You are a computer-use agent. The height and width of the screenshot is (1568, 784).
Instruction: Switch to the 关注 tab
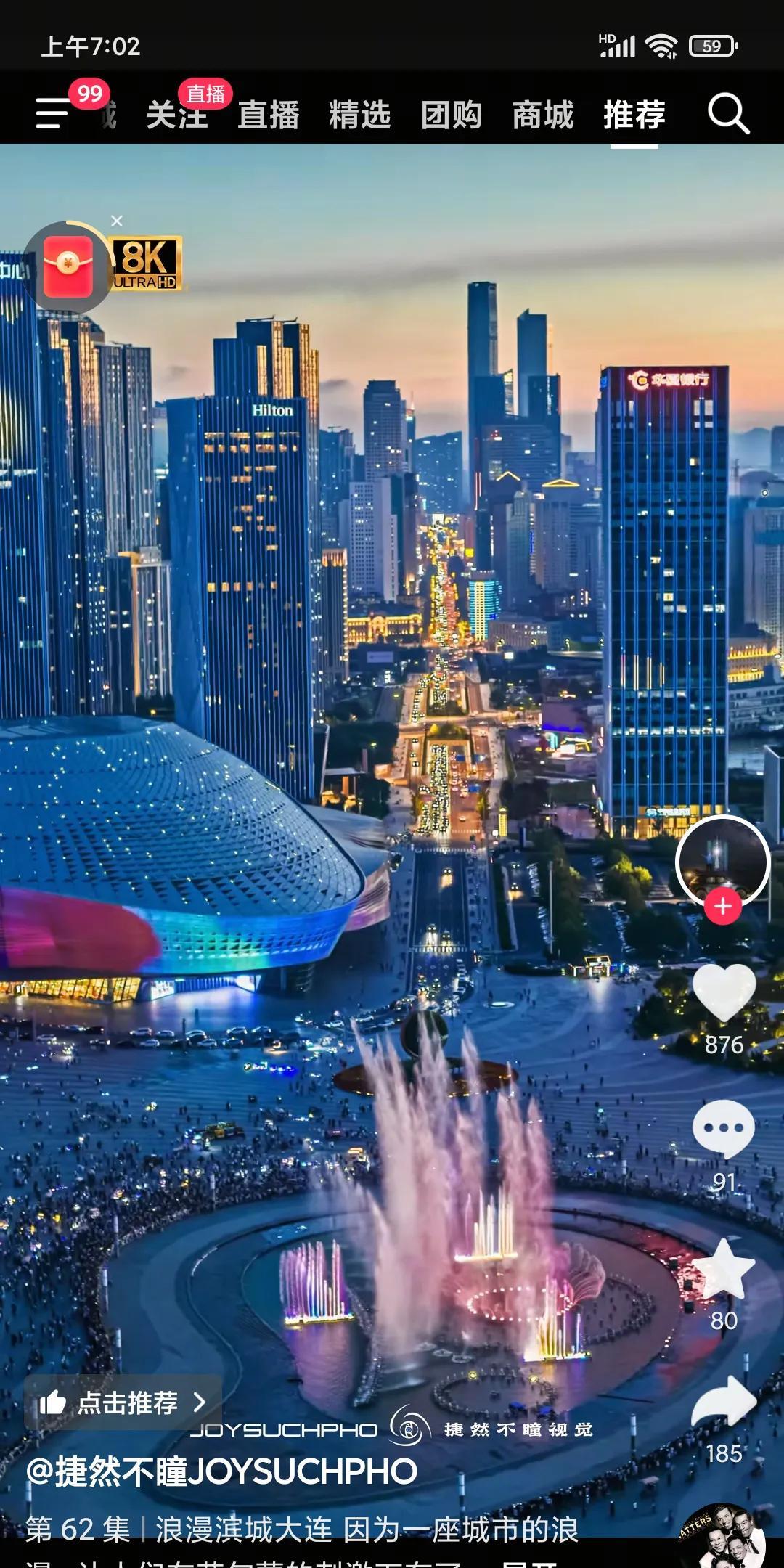[176, 115]
